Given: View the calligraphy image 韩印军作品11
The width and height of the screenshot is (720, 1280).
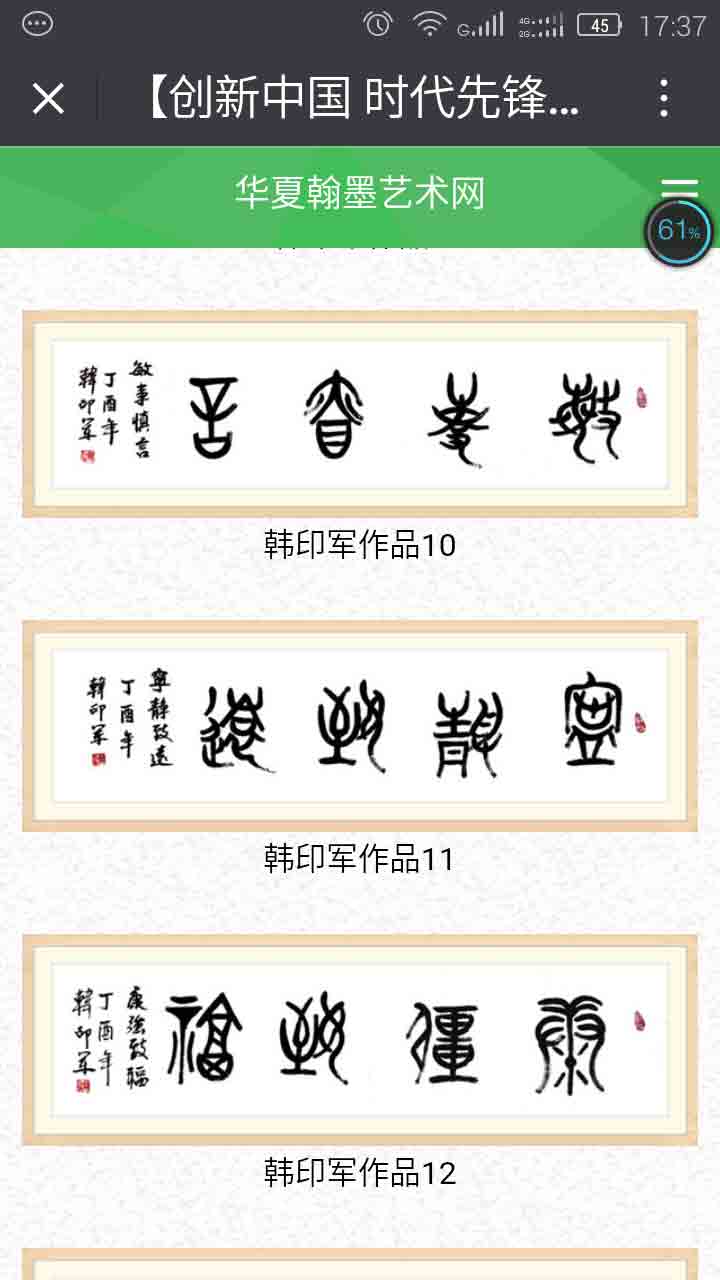Looking at the screenshot, I should 360,725.
